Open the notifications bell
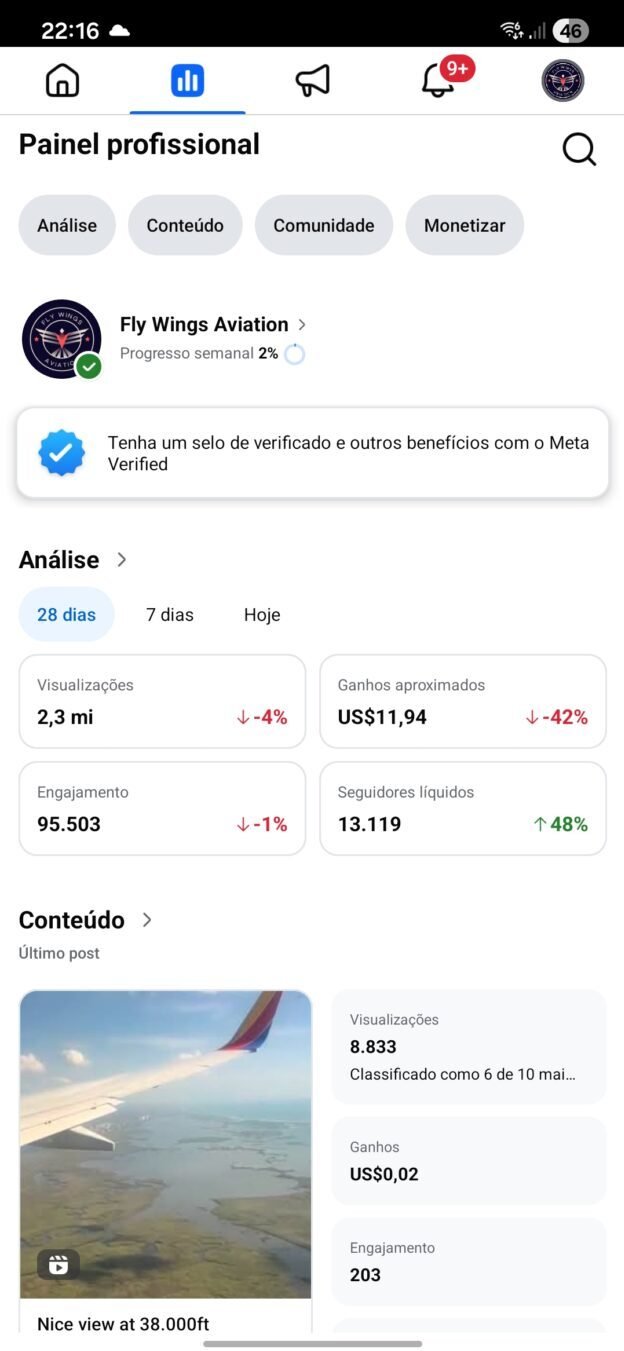 pyautogui.click(x=438, y=80)
